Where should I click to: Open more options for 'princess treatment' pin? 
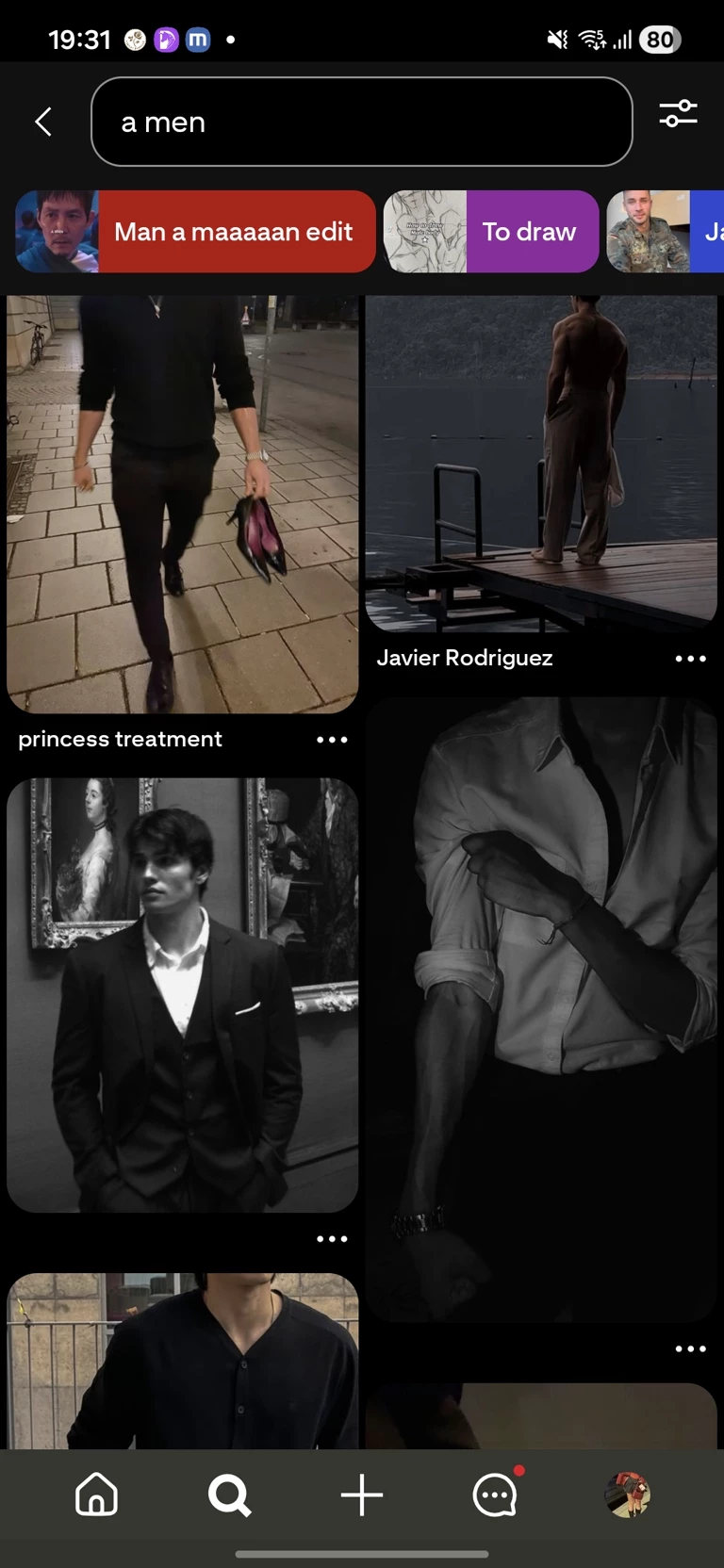pos(332,740)
